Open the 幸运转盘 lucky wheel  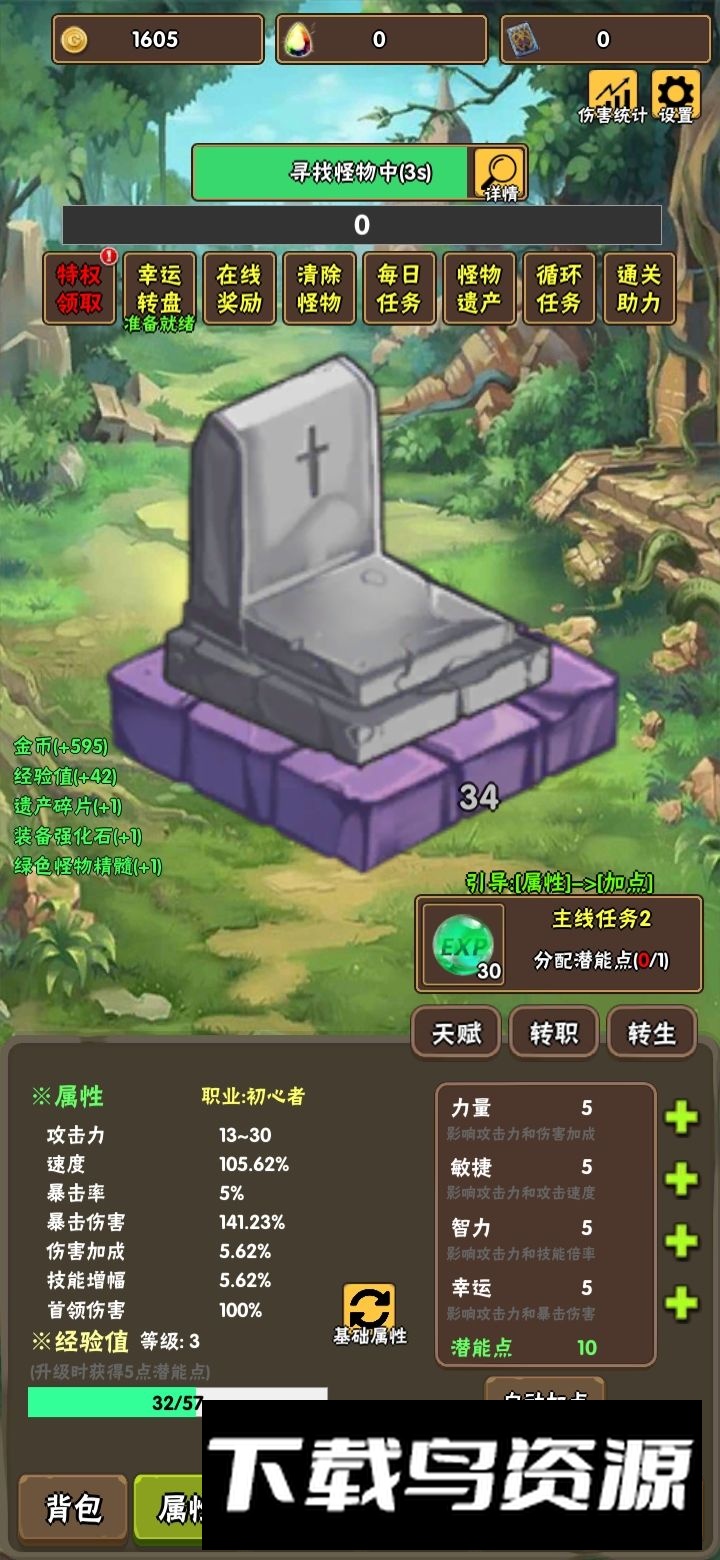[x=159, y=288]
